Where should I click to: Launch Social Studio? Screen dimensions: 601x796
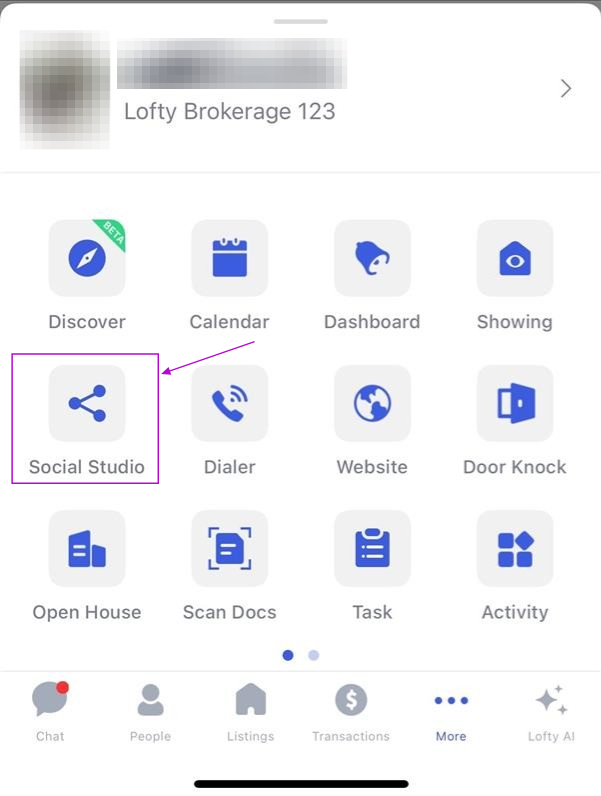coord(87,404)
